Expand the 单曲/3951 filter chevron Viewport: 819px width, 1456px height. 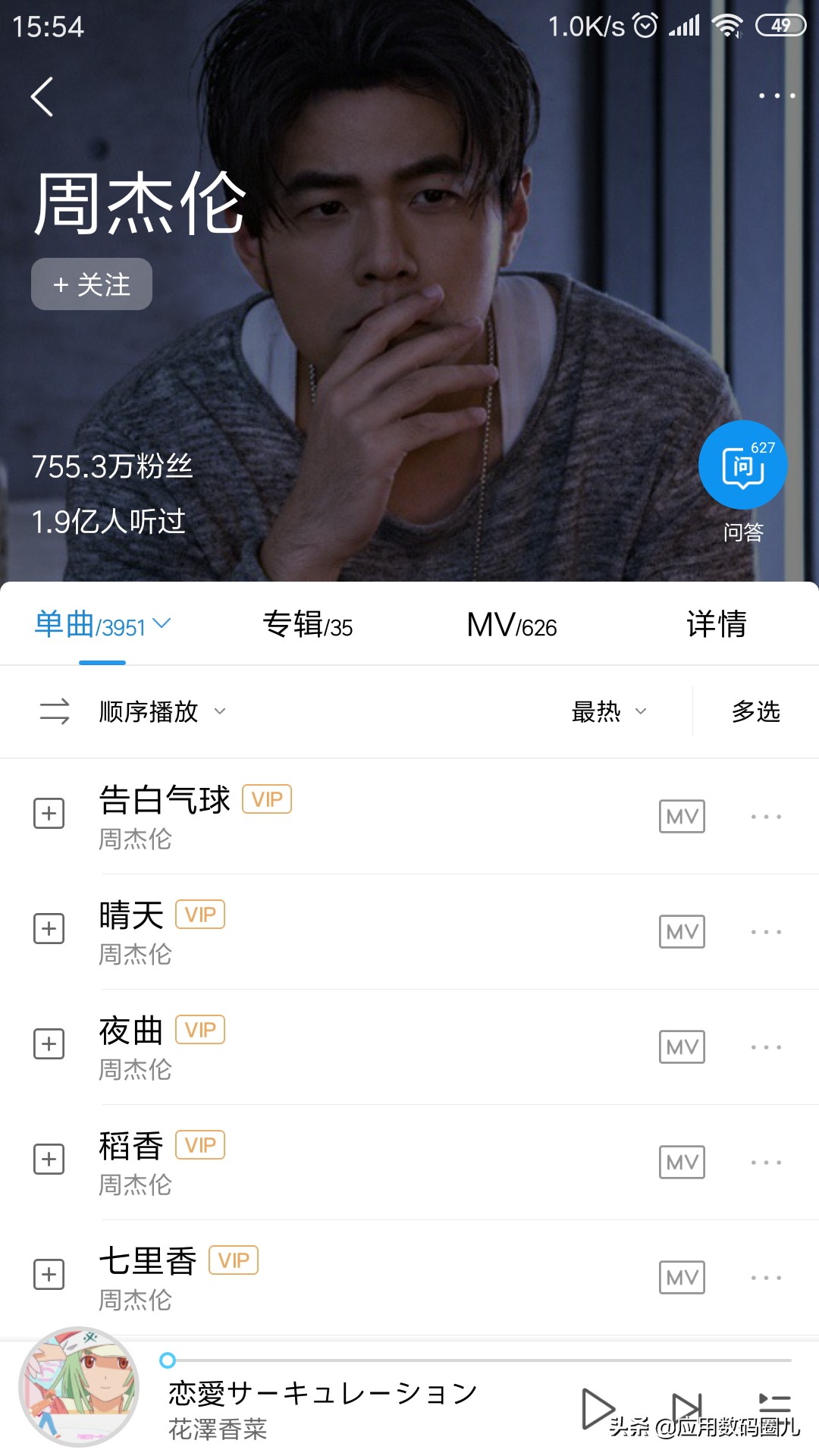tap(162, 623)
